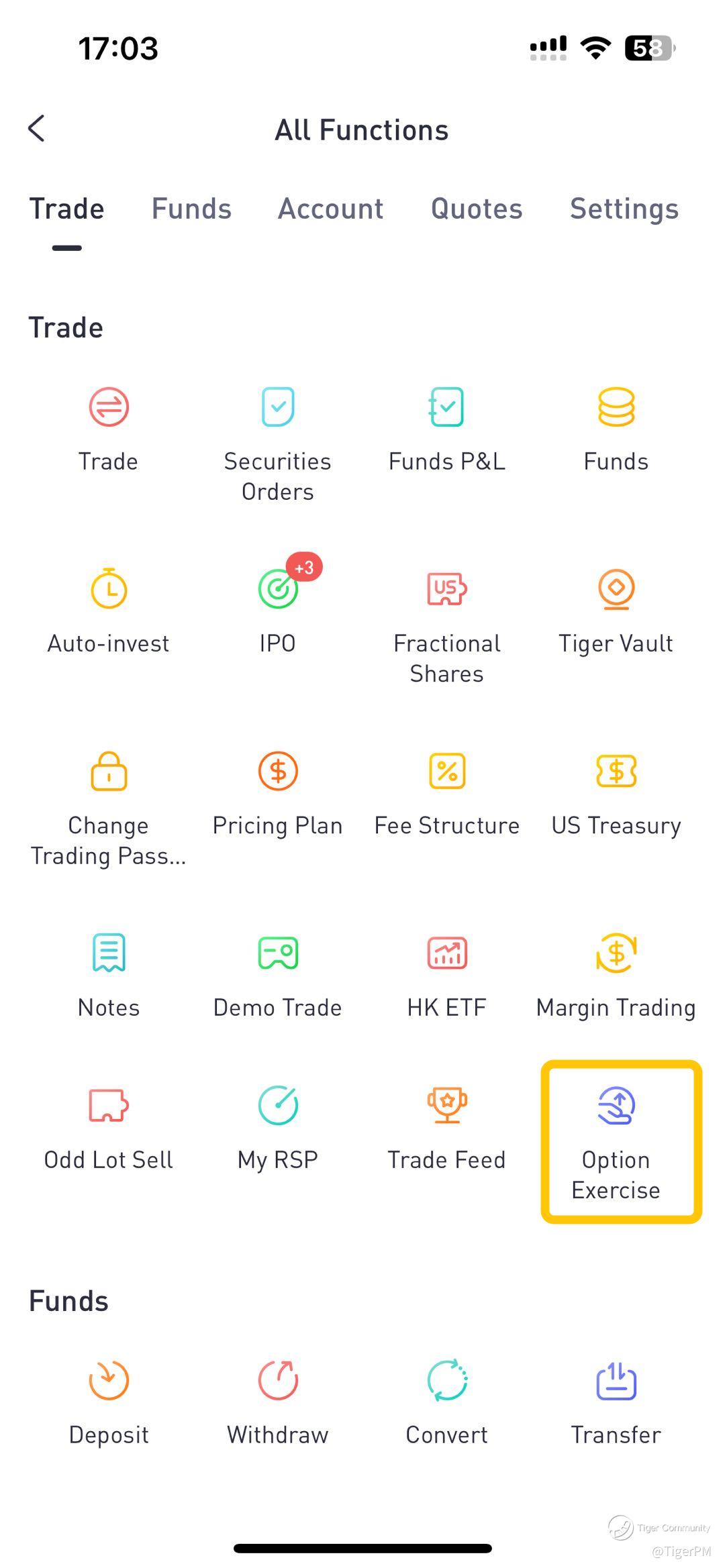
Task: Switch to the Settings tab
Action: coord(624,209)
